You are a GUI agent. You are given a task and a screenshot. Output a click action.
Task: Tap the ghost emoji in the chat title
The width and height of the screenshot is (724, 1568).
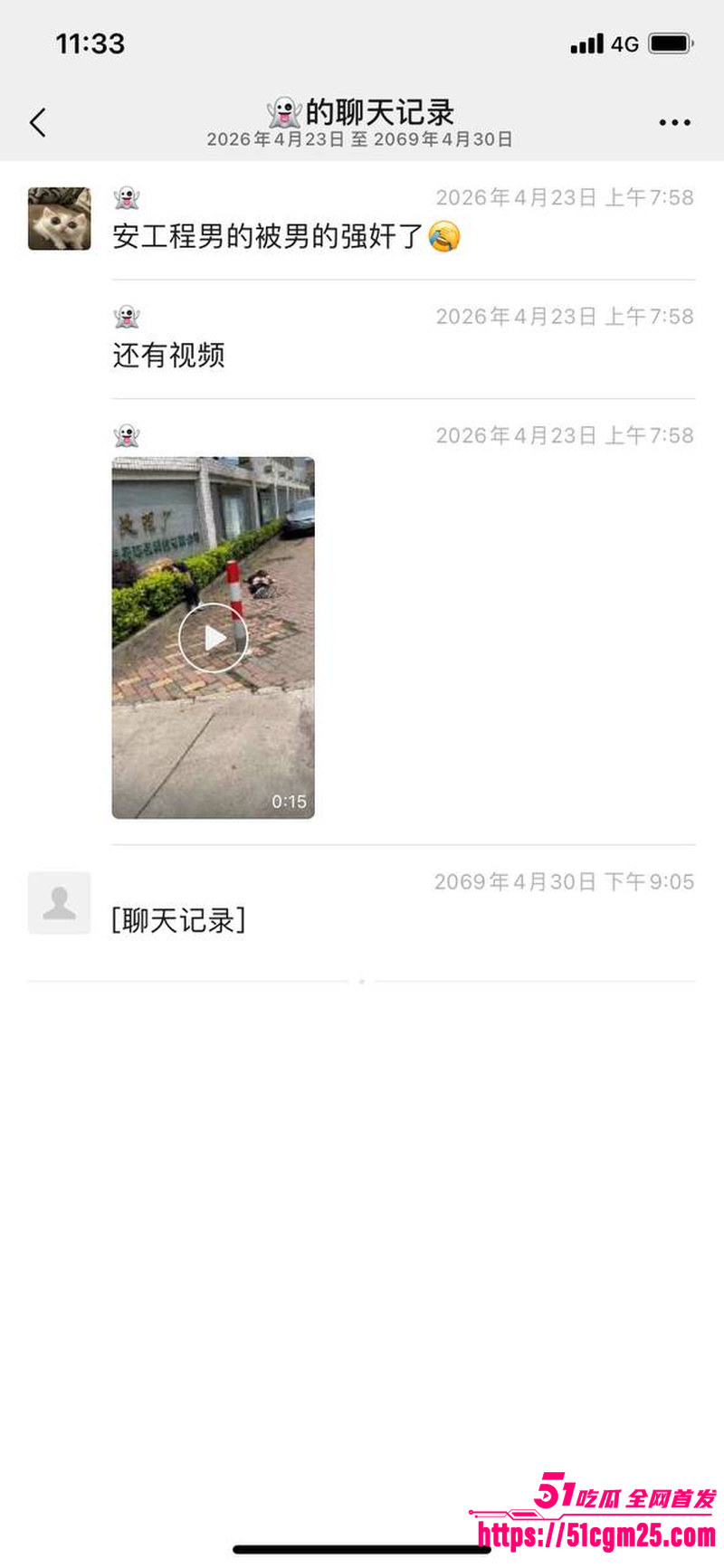[x=283, y=109]
